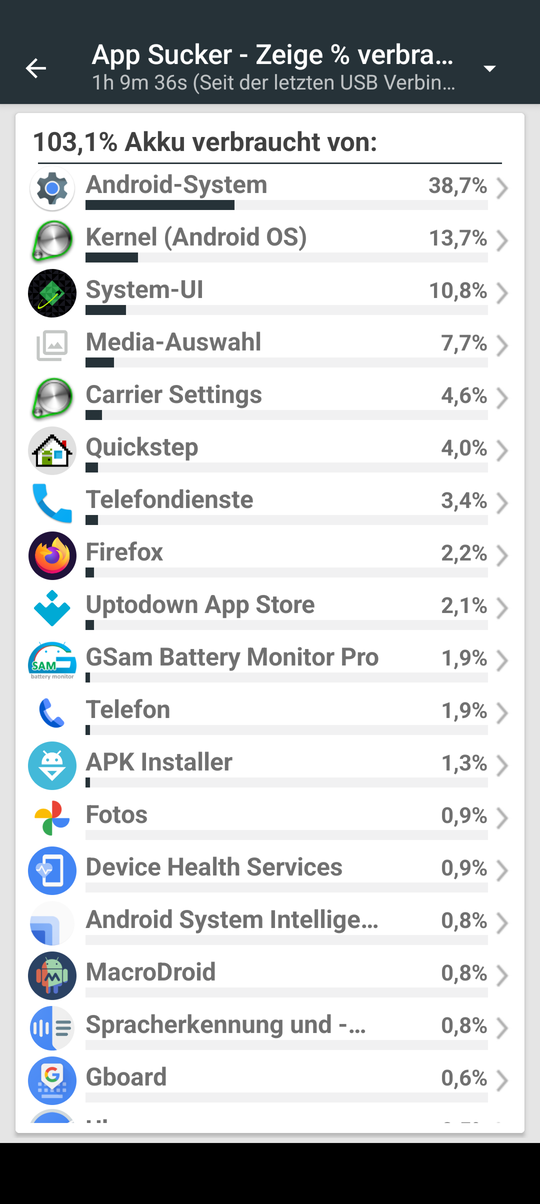
Task: Open Device Health Services details
Action: pos(270,871)
